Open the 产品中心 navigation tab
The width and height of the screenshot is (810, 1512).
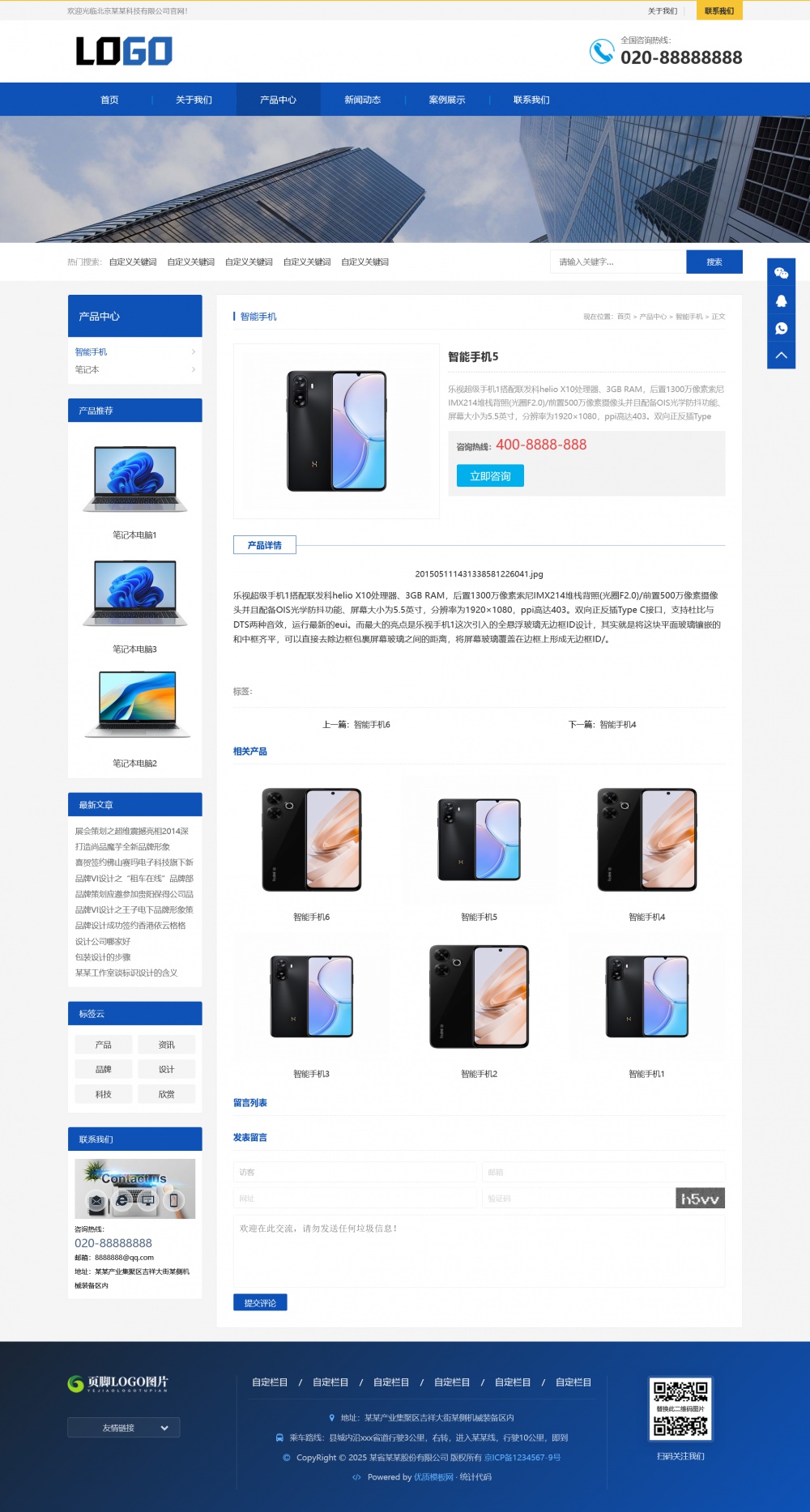click(x=278, y=100)
